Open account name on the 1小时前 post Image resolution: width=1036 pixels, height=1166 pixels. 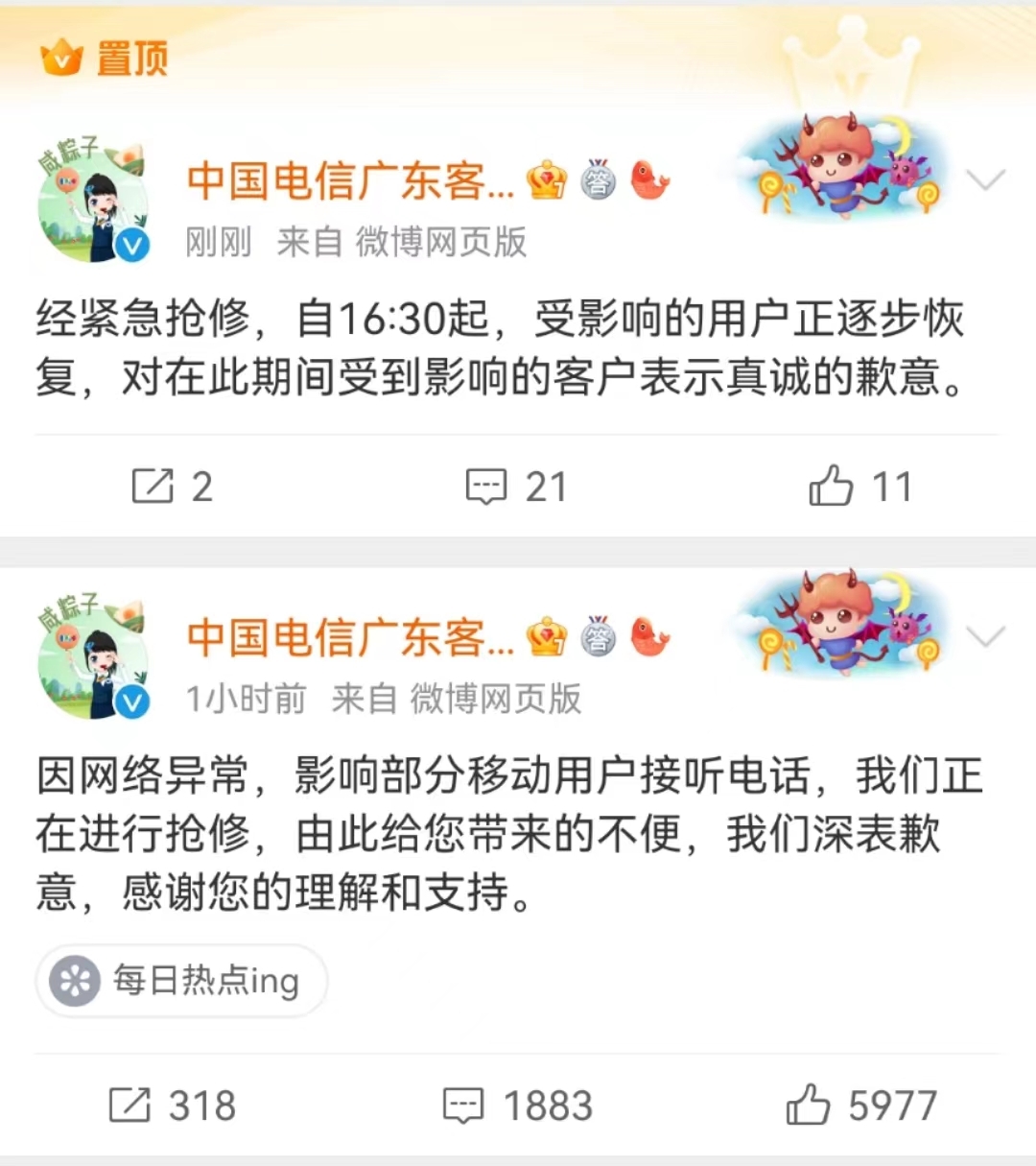click(x=350, y=638)
